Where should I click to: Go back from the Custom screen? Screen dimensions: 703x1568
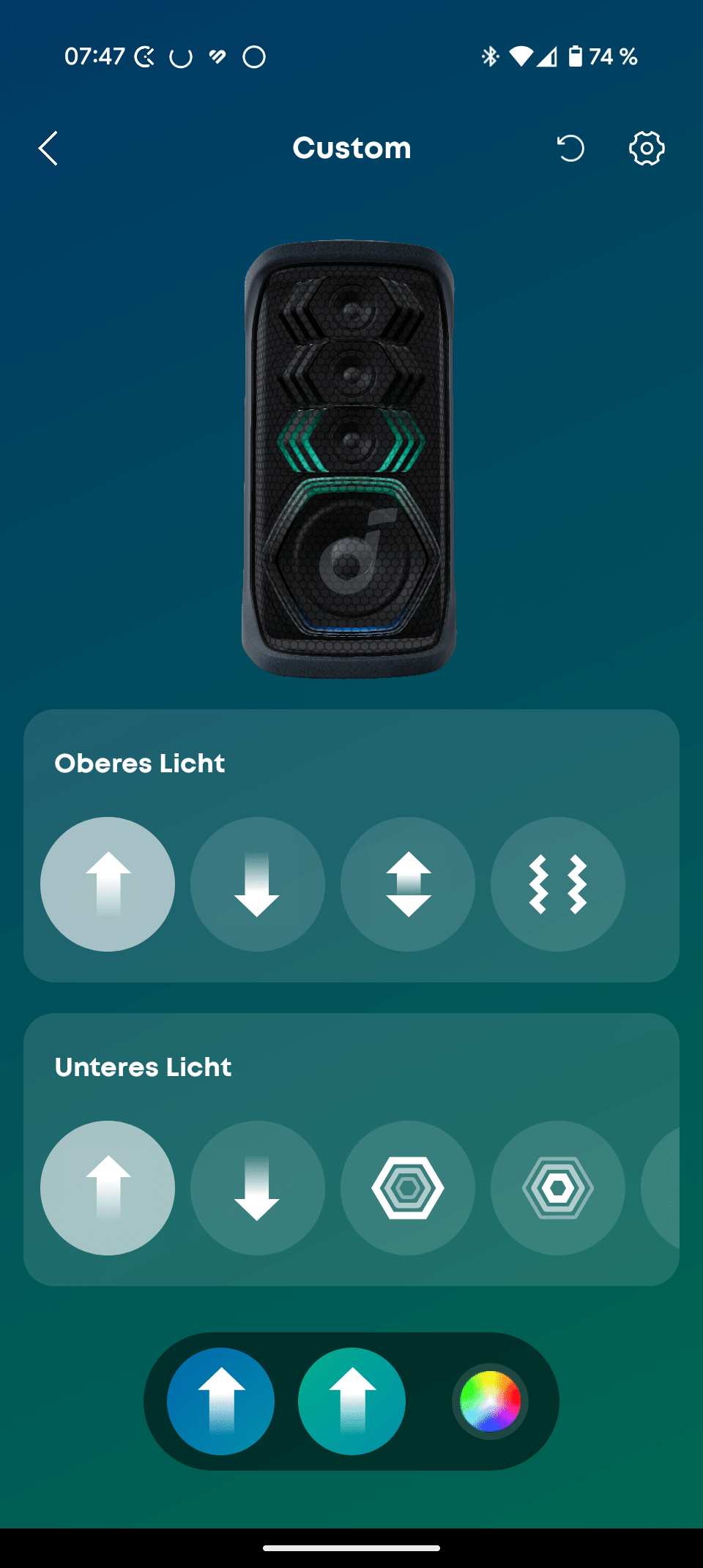pyautogui.click(x=48, y=149)
